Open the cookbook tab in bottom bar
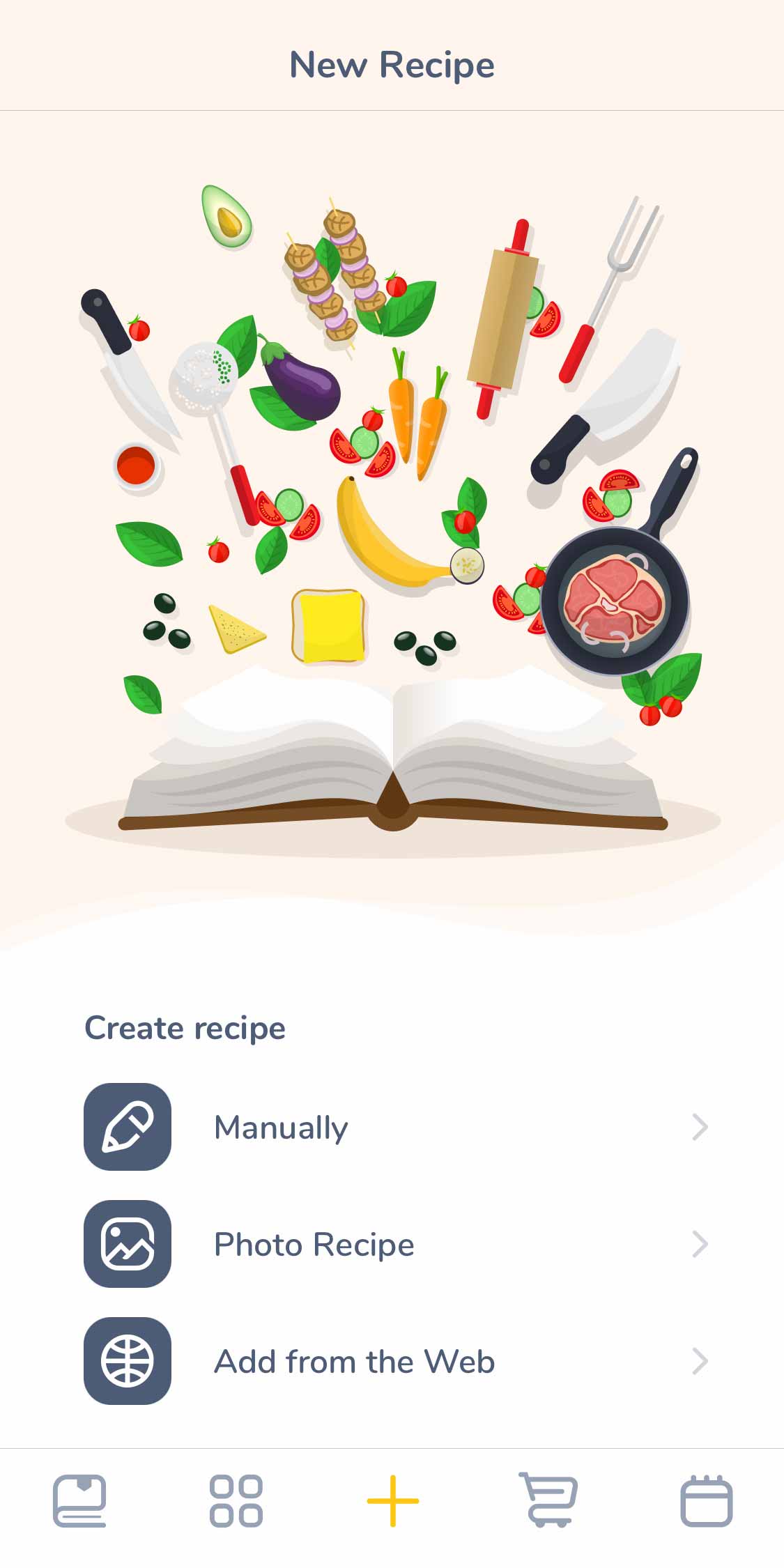Screen dimensions: 784x1568 tap(79, 1500)
